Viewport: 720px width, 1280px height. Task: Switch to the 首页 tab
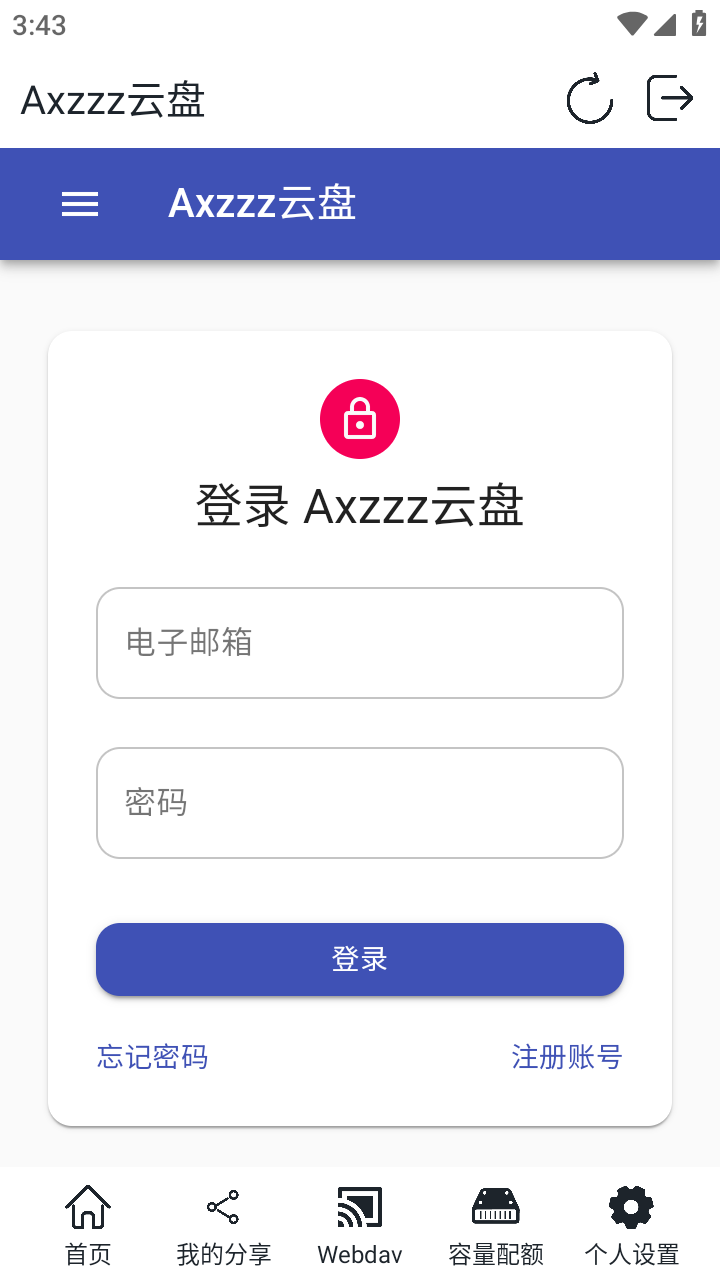(88, 1224)
